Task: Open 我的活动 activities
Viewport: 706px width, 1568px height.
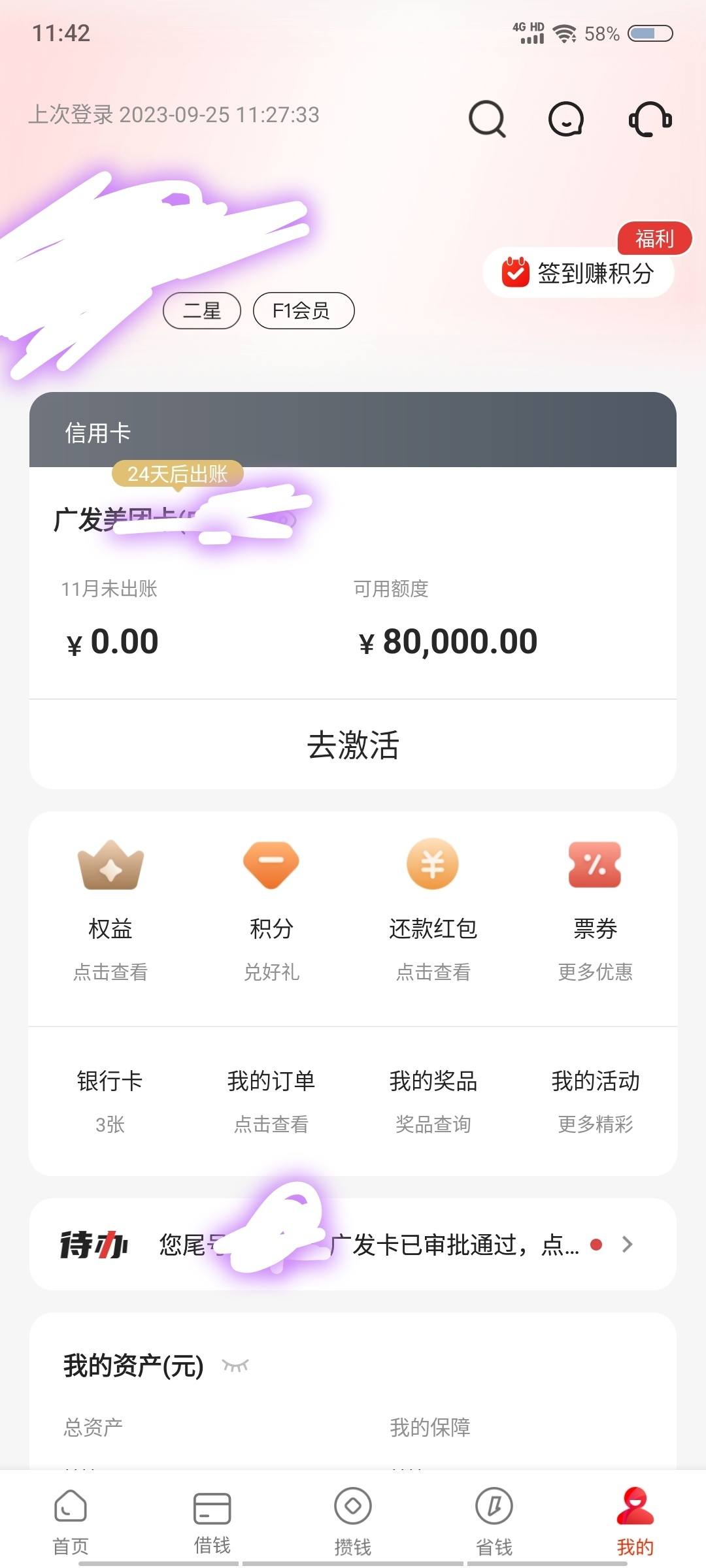Action: [595, 1101]
